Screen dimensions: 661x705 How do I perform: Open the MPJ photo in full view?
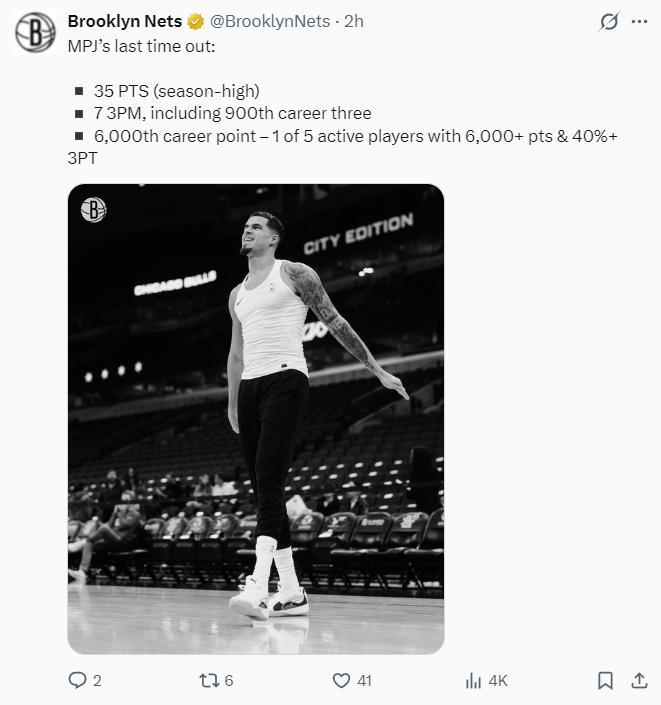[x=256, y=418]
